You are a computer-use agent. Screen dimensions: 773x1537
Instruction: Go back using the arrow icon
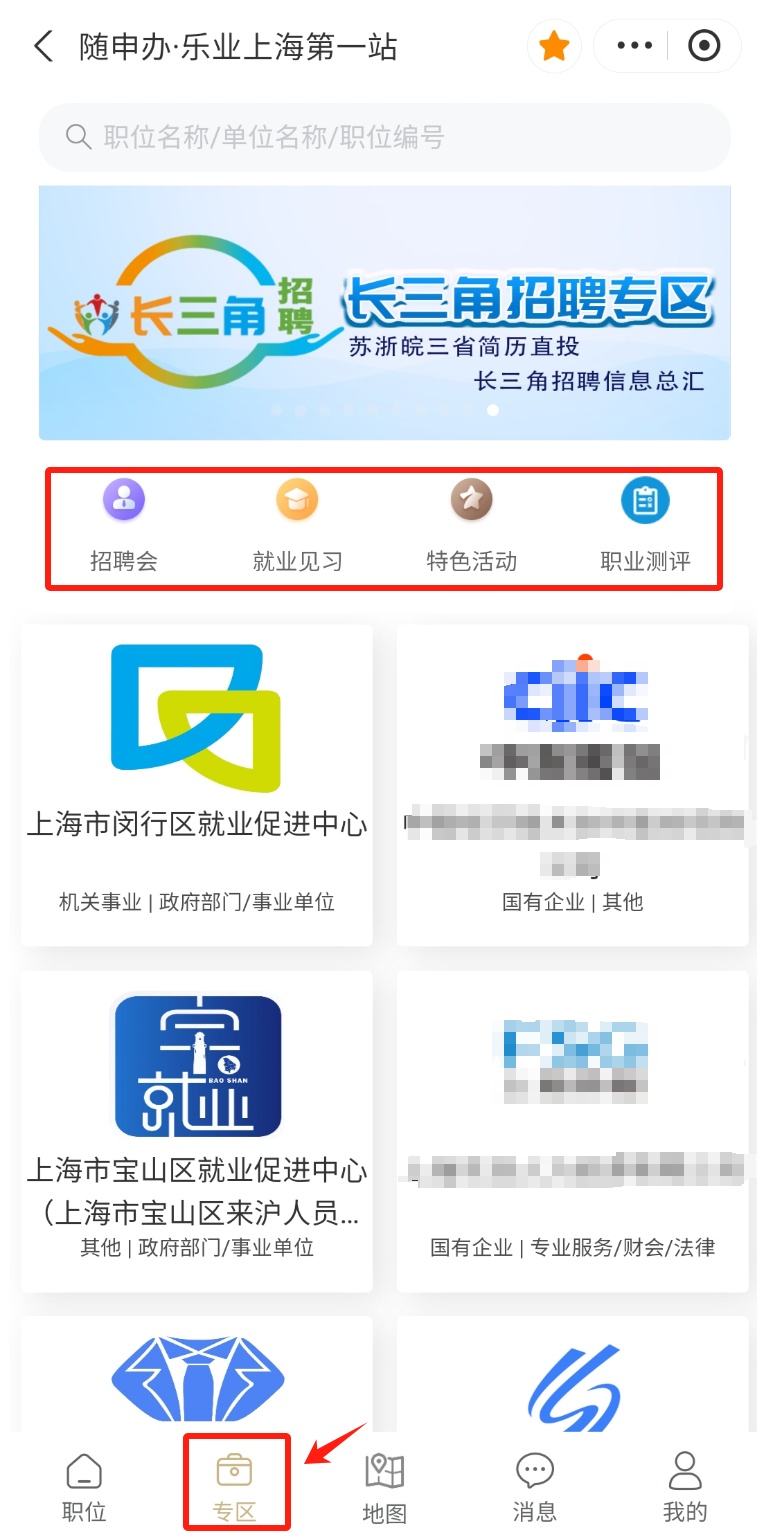(x=43, y=47)
